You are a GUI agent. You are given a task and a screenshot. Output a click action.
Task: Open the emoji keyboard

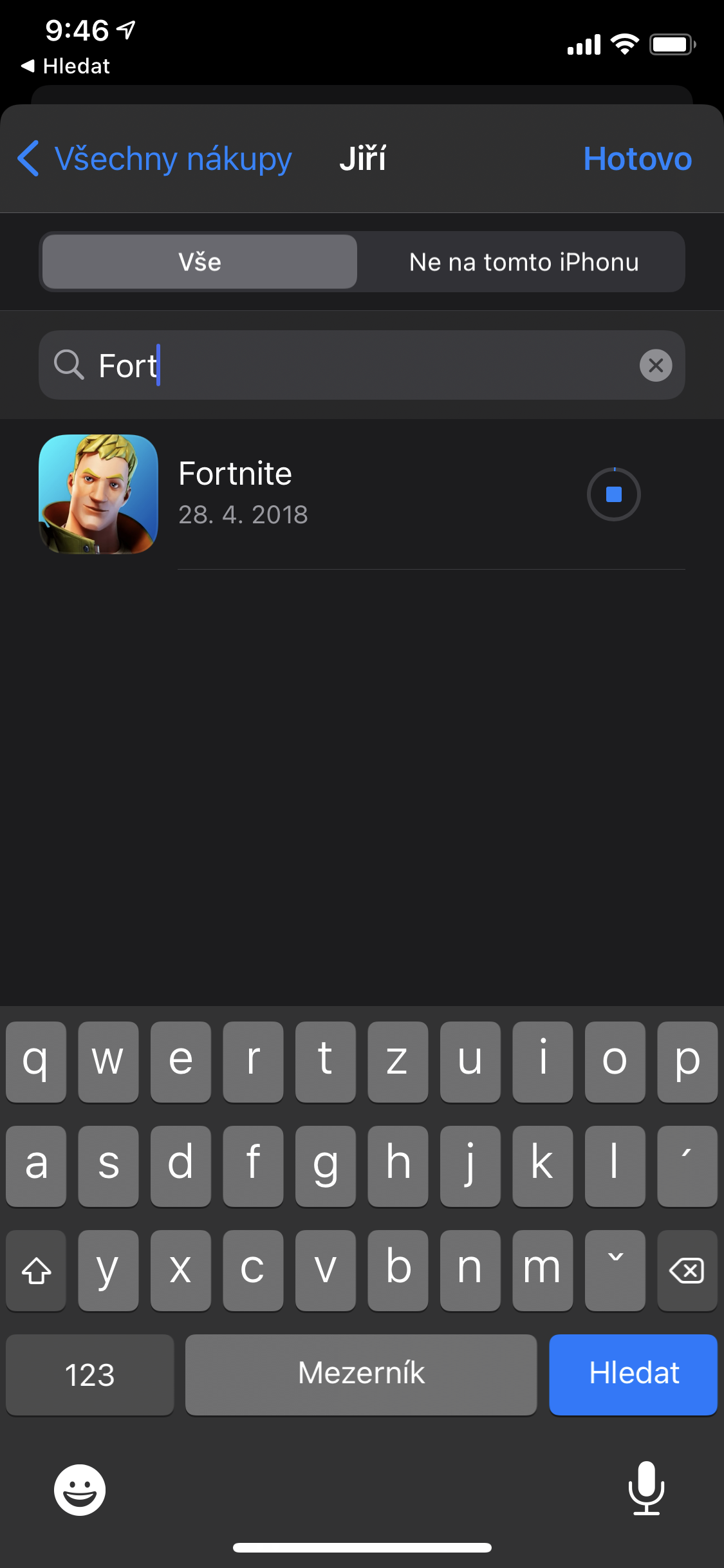tap(80, 1489)
